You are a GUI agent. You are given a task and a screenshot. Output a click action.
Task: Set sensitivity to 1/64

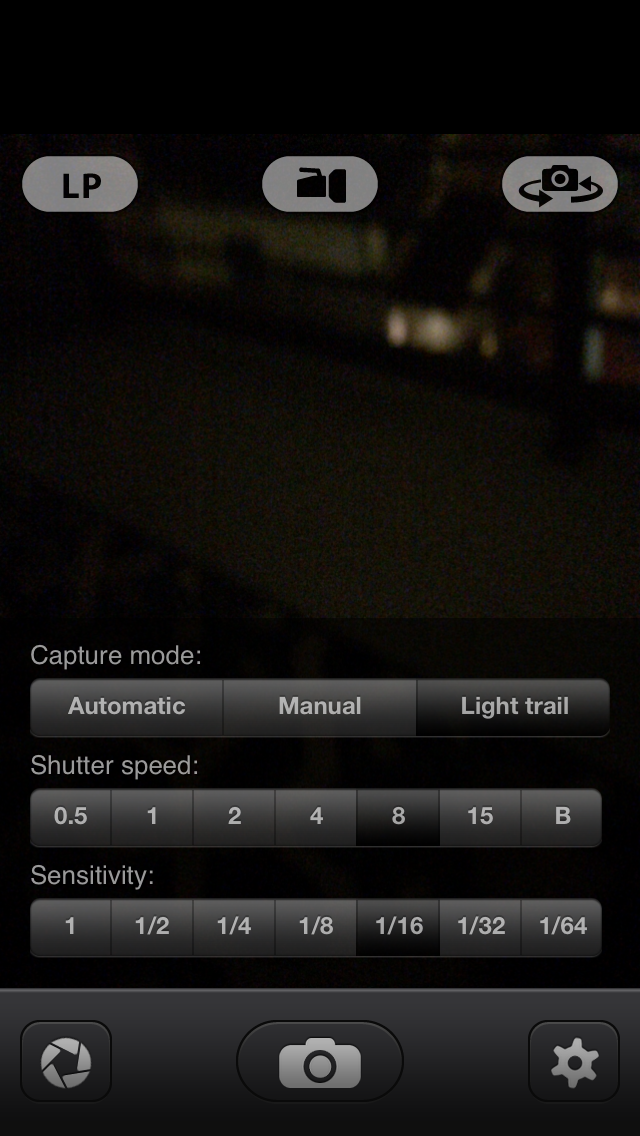563,927
